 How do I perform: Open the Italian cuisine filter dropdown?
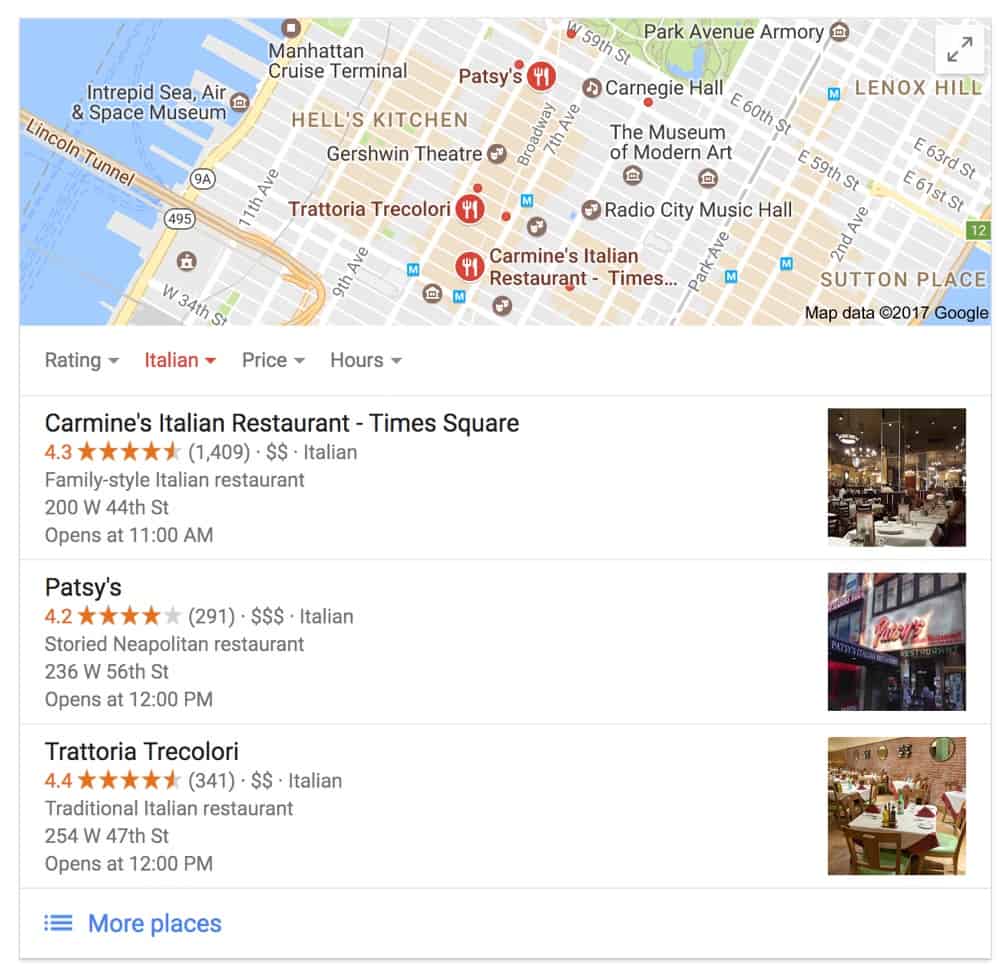(x=180, y=360)
